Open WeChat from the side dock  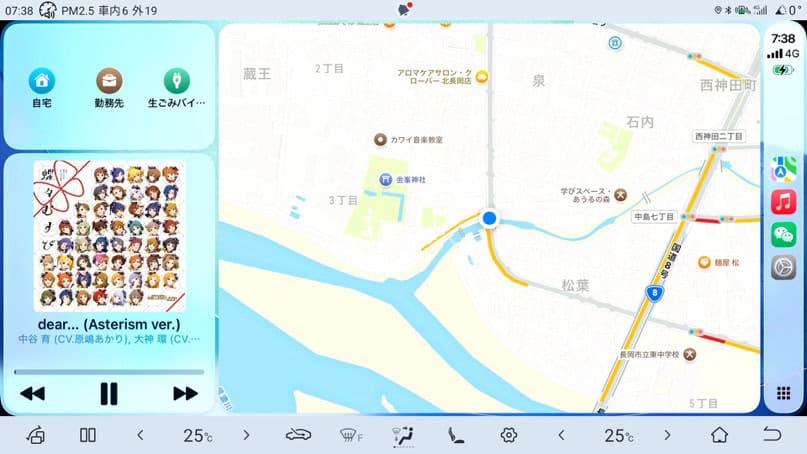point(783,235)
